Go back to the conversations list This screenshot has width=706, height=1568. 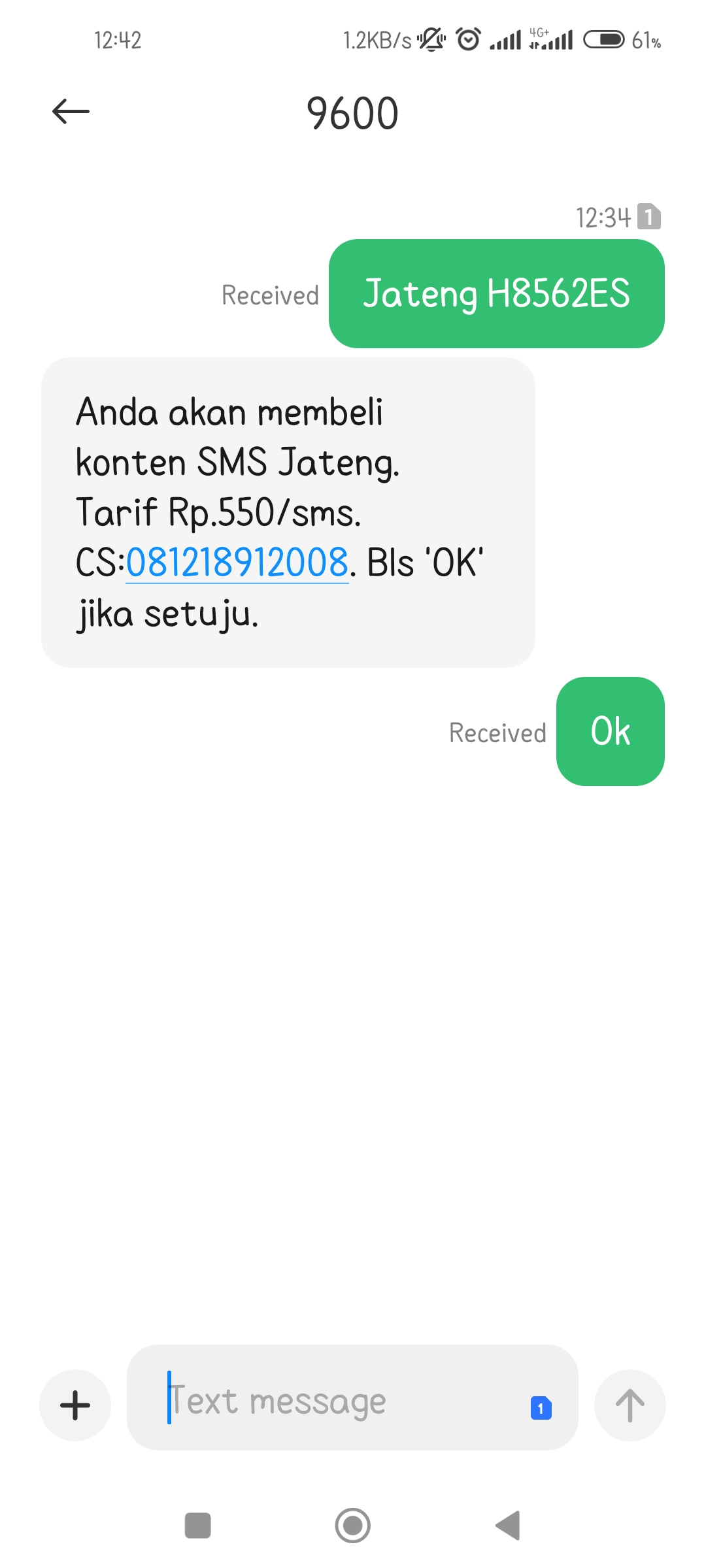pyautogui.click(x=71, y=111)
